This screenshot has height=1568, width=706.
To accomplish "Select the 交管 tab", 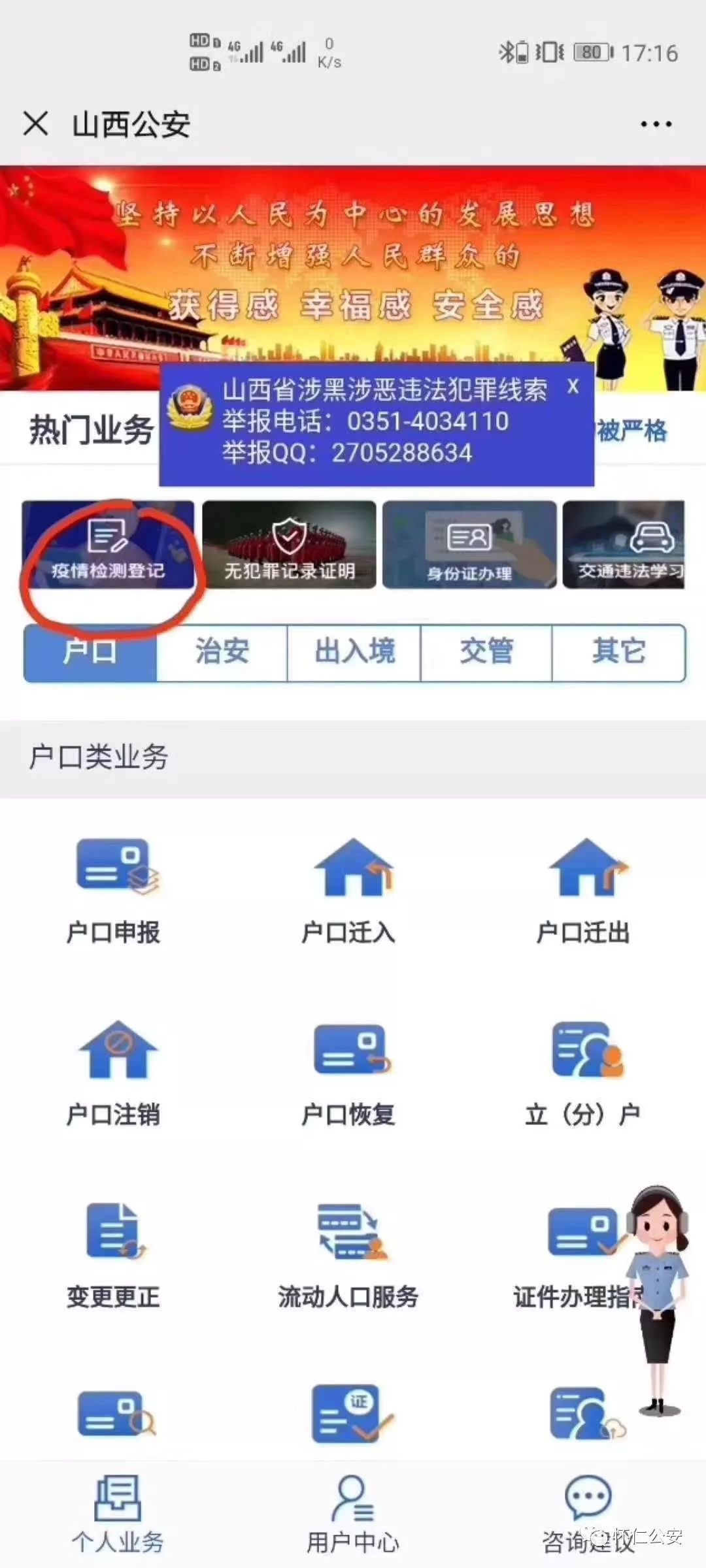I will [x=486, y=652].
